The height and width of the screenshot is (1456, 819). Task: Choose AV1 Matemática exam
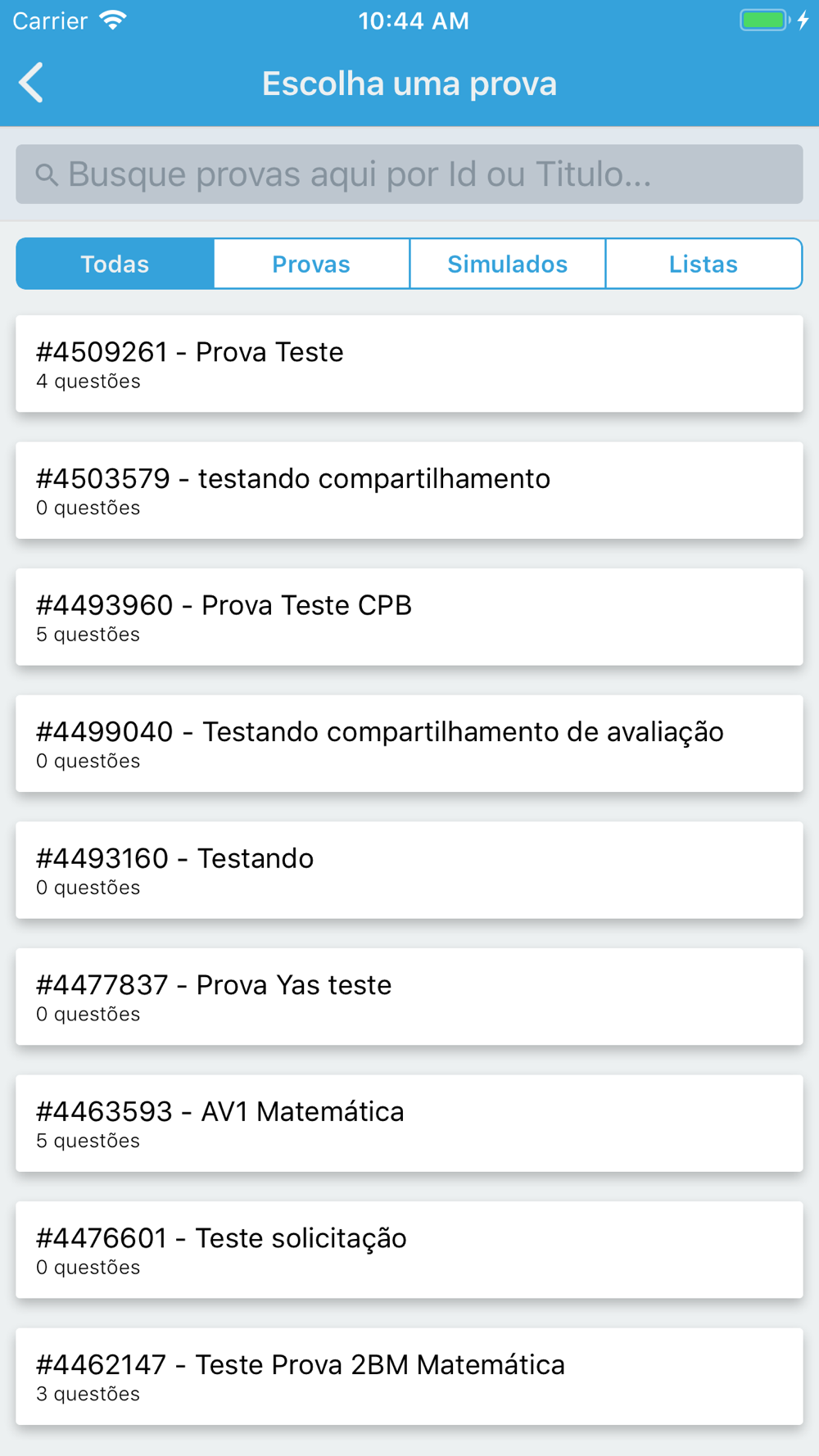point(409,1123)
